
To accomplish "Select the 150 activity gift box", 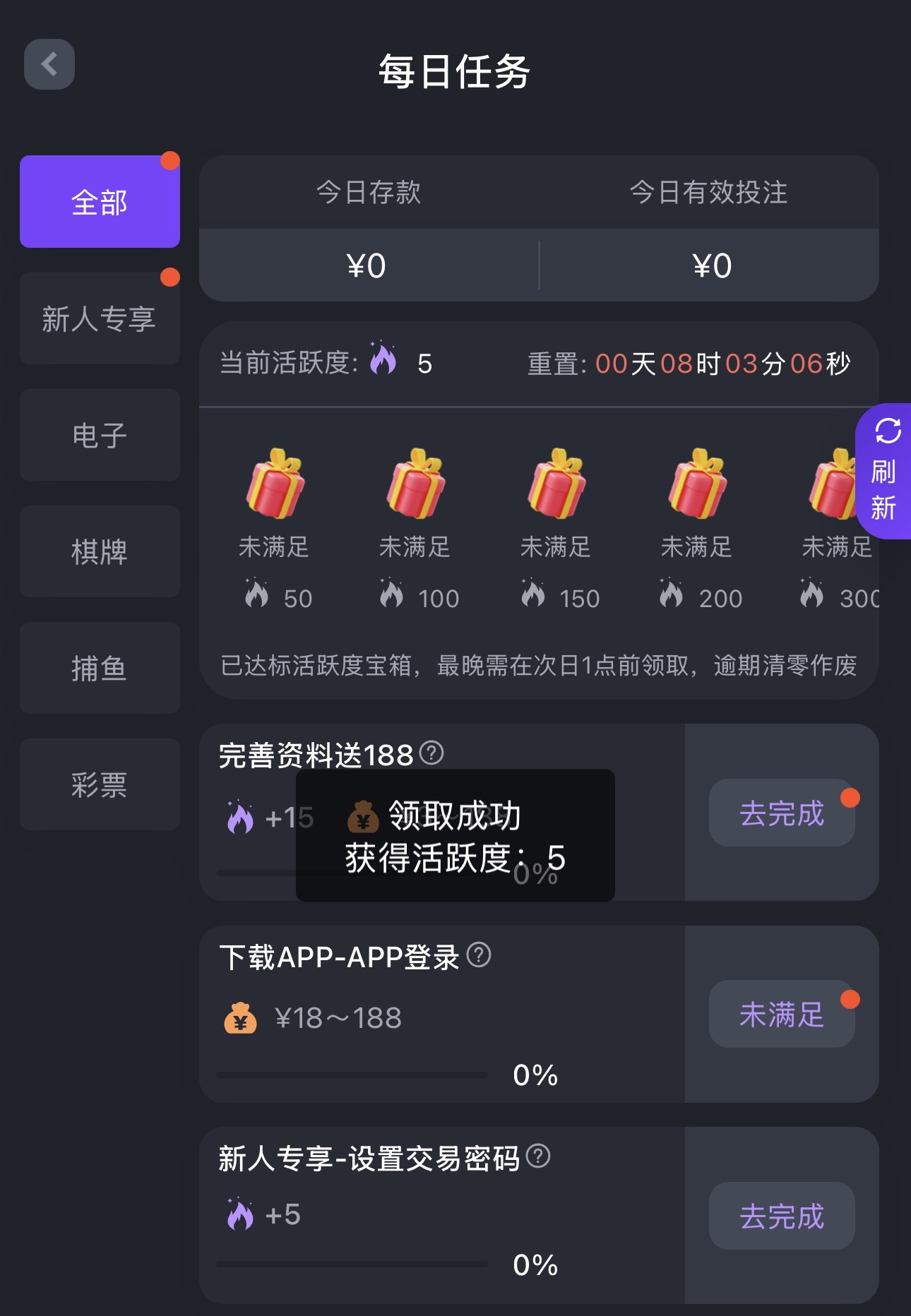I will [556, 484].
